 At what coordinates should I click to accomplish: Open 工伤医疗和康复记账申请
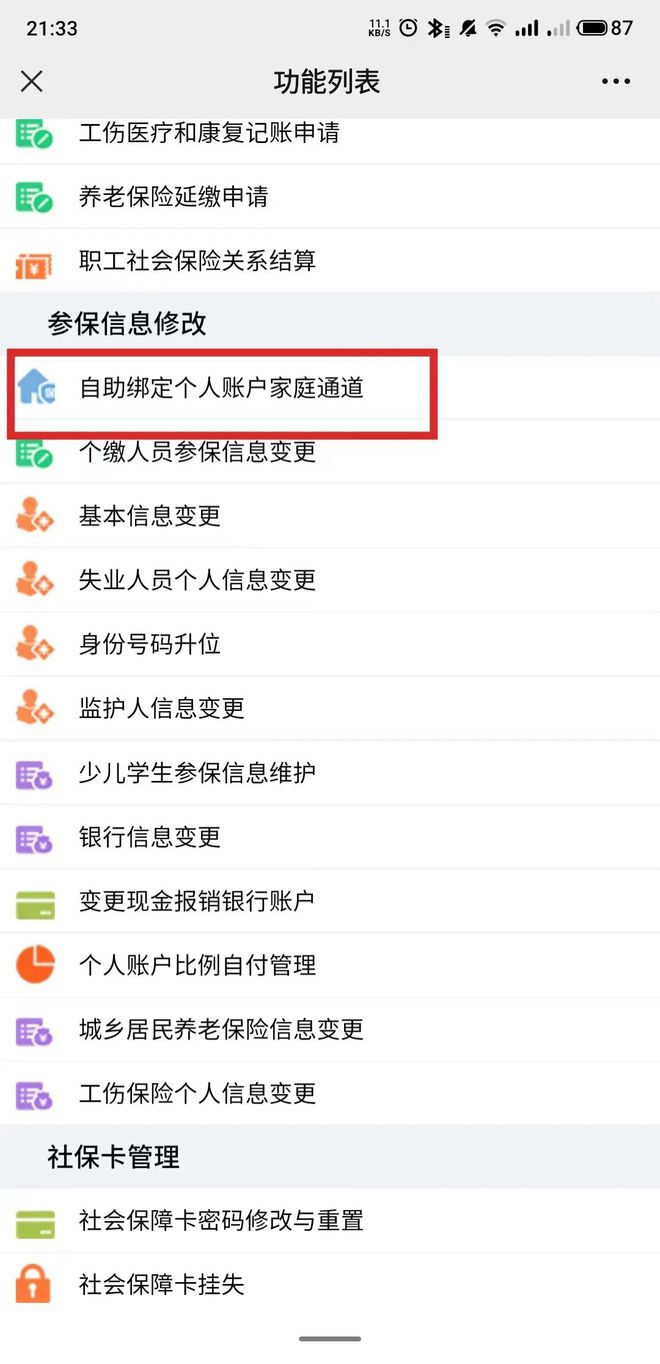pyautogui.click(x=330, y=133)
